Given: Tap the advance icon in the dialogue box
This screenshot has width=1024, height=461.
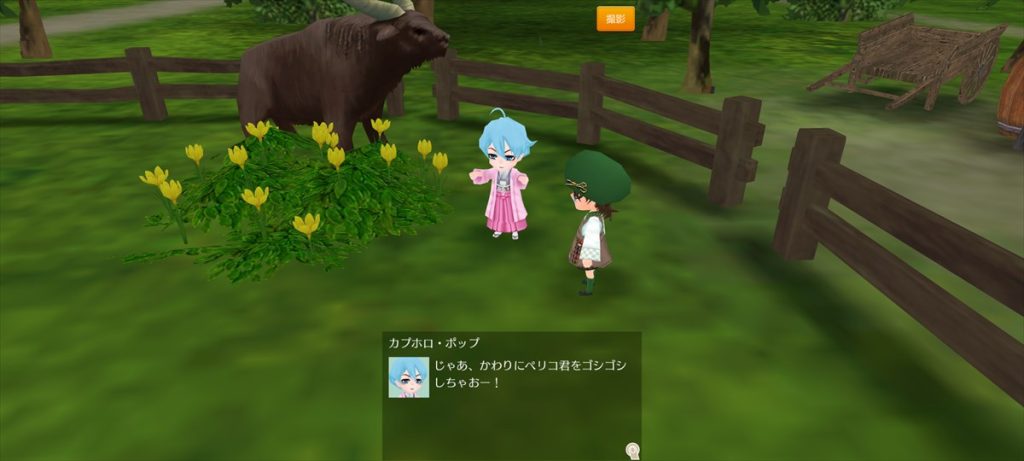Looking at the screenshot, I should 632,450.
